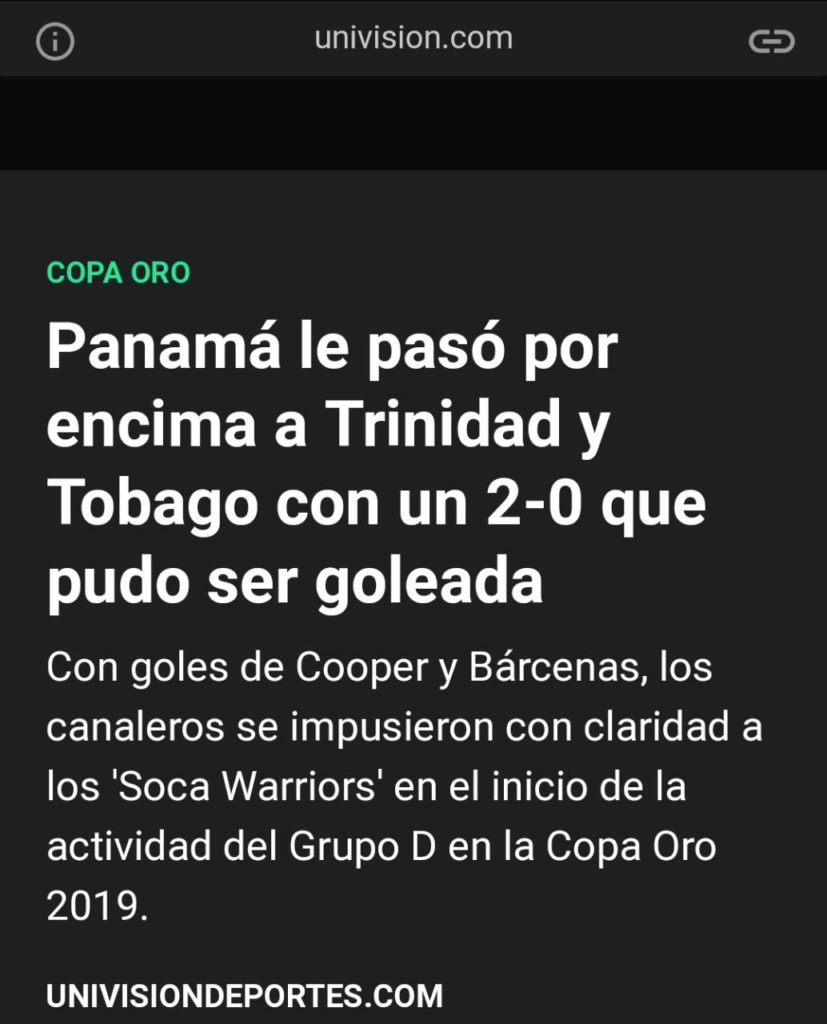Open the page info icon

55,41
